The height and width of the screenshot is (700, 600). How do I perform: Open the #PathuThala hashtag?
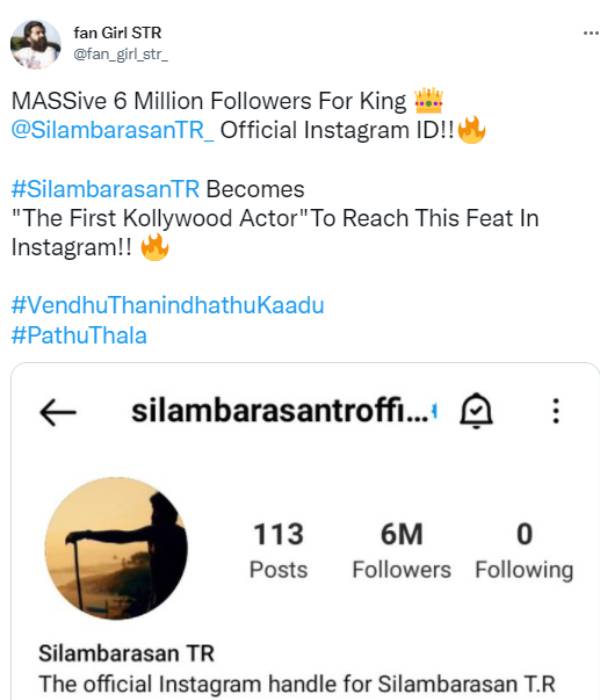(x=79, y=335)
